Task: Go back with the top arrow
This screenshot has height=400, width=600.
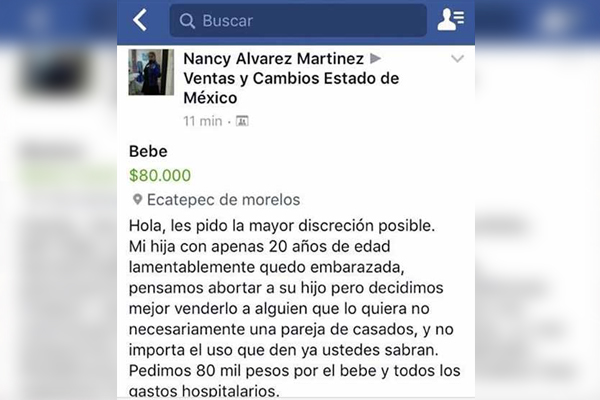Action: point(141,20)
